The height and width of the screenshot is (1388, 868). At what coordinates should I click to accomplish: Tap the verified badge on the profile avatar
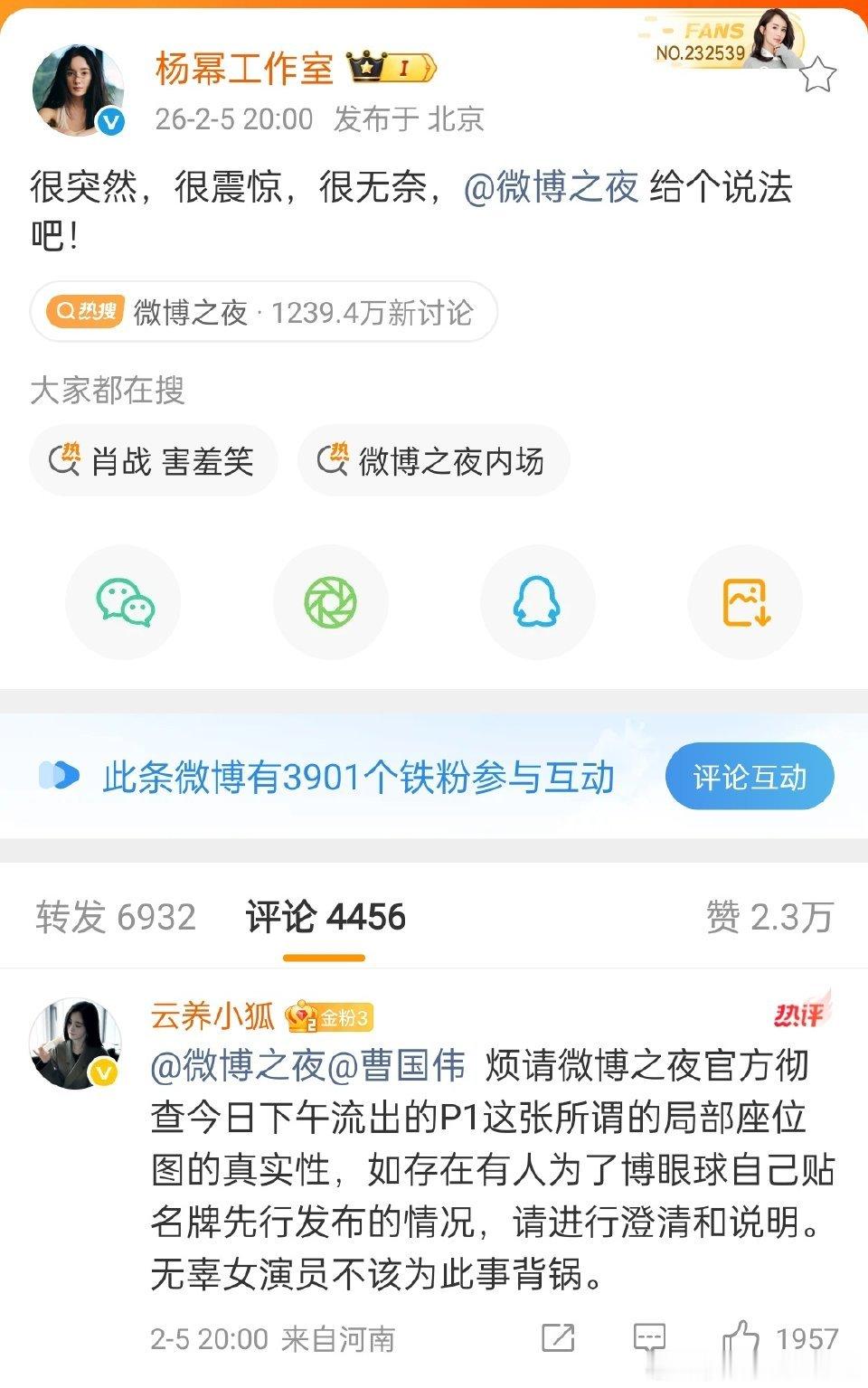[x=110, y=119]
